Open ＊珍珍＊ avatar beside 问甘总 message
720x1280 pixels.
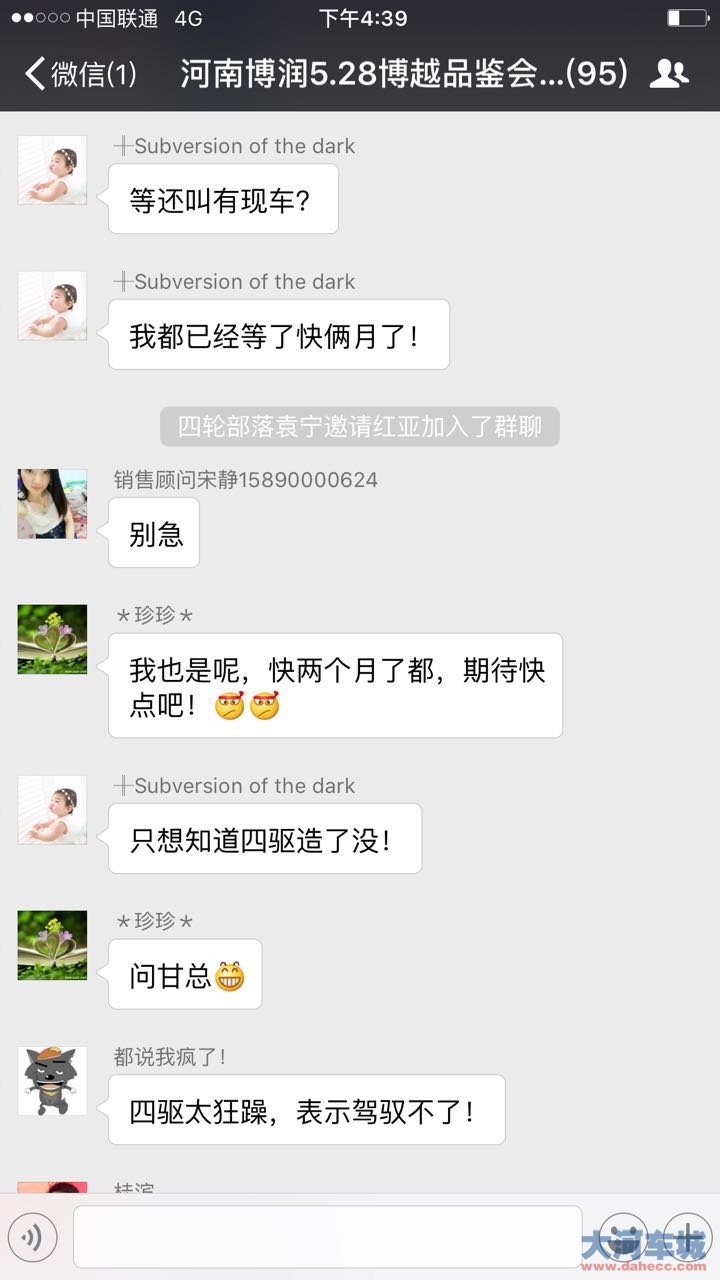(x=52, y=945)
